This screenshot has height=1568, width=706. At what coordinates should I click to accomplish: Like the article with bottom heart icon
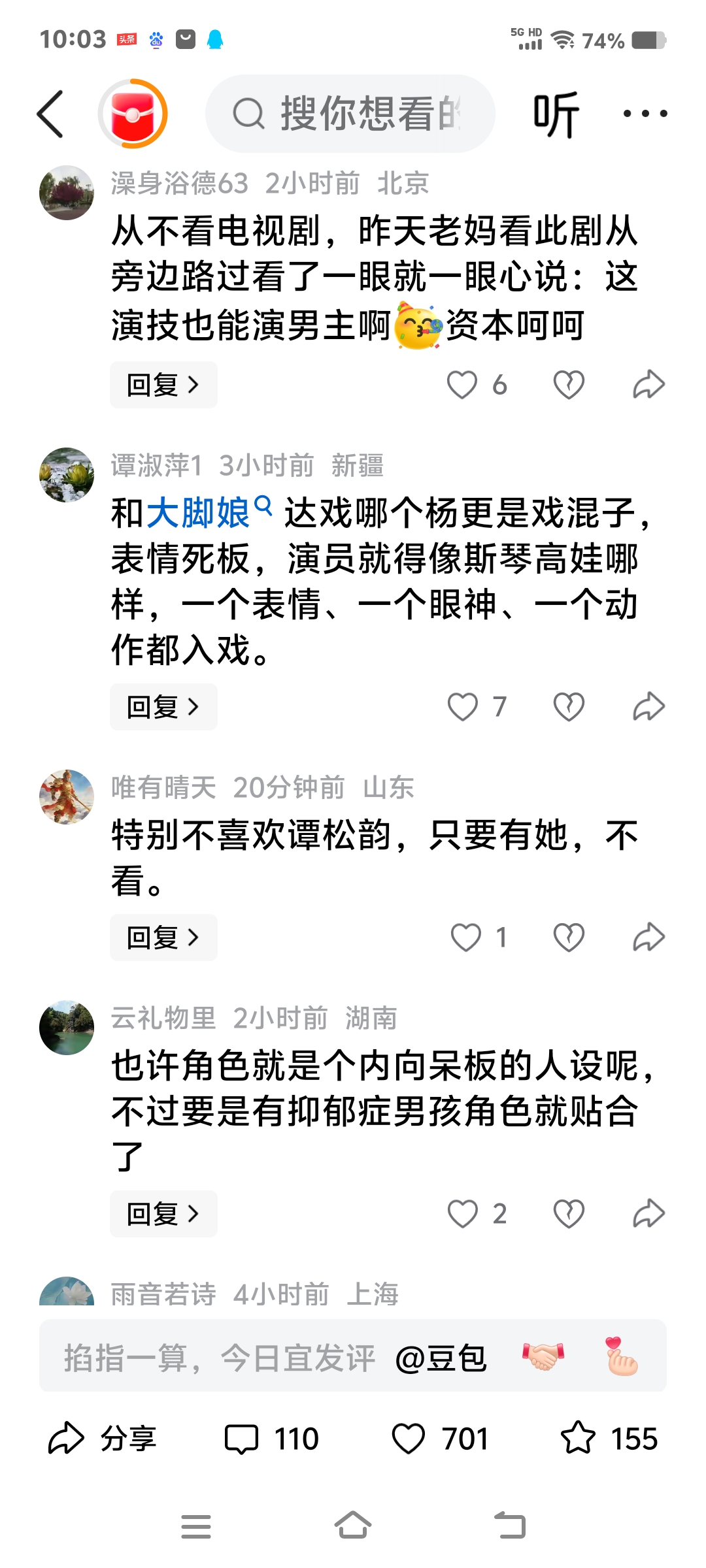409,1439
